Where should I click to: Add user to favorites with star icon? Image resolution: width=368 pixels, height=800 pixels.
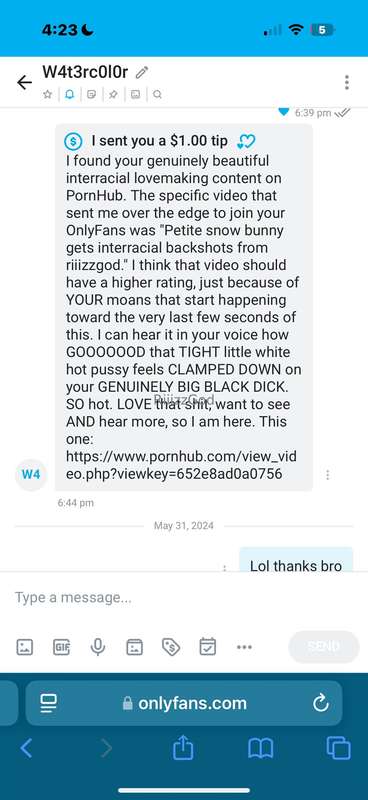point(47,94)
